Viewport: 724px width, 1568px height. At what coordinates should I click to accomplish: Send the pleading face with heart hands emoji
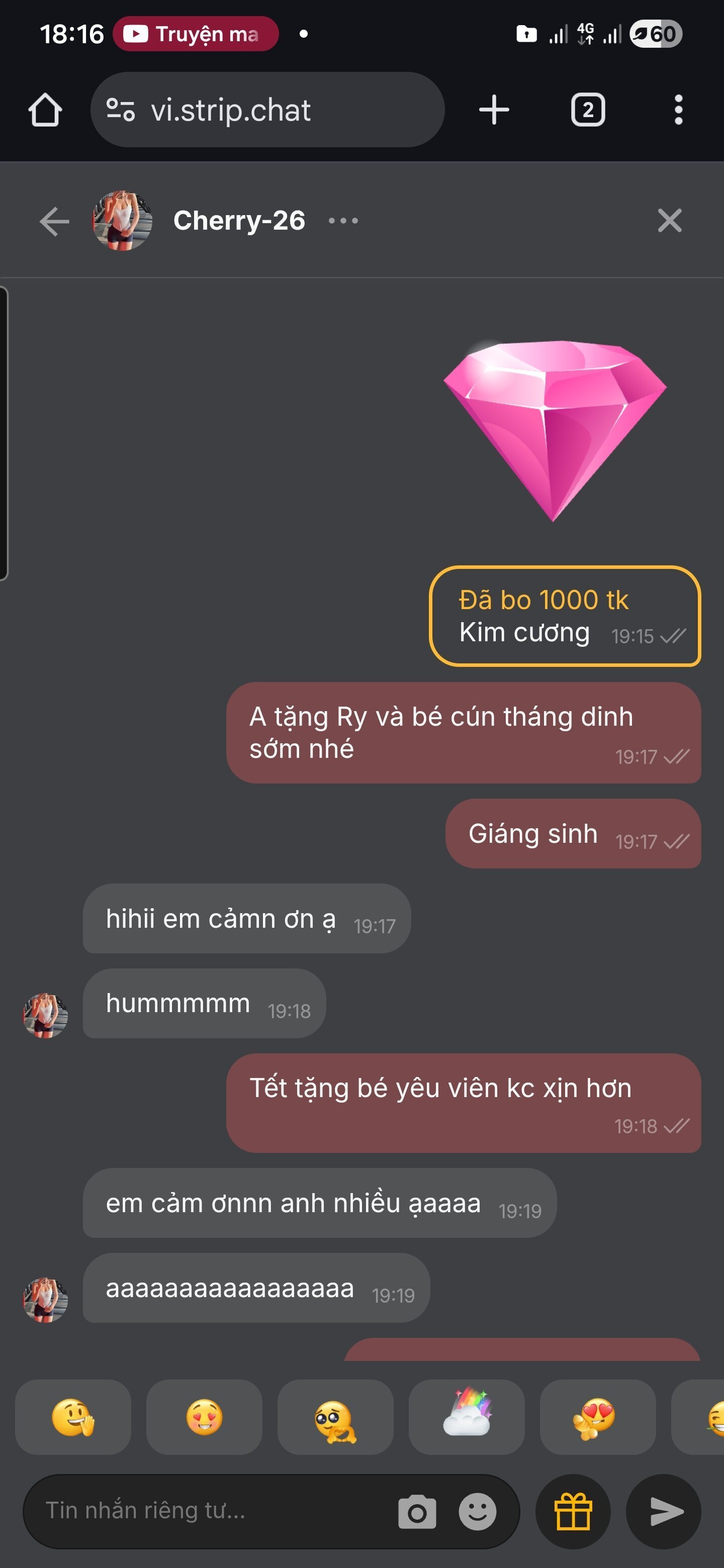[335, 1417]
